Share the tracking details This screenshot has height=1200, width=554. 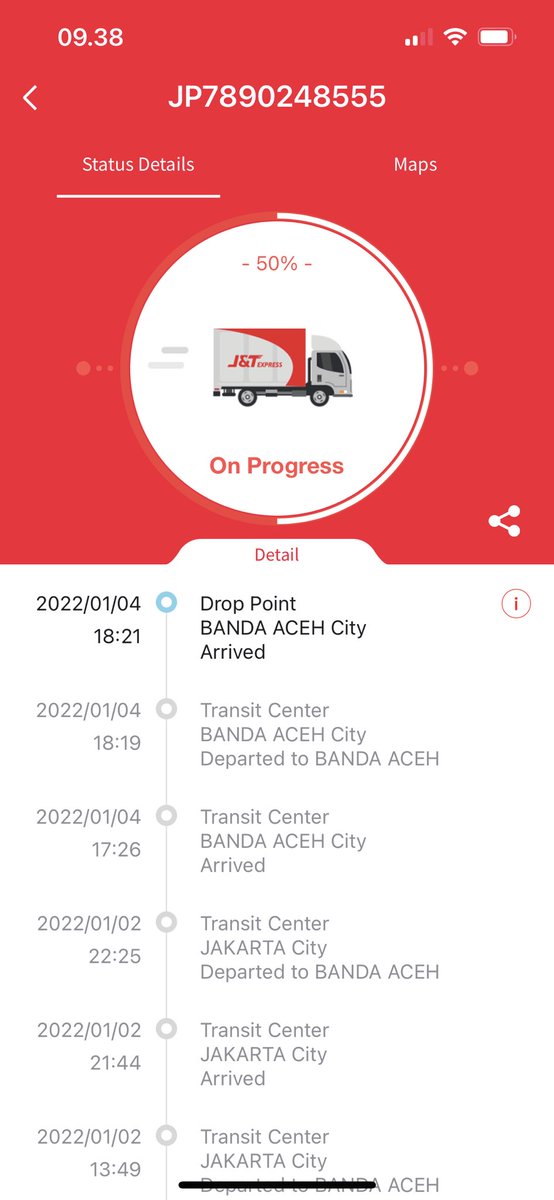504,521
